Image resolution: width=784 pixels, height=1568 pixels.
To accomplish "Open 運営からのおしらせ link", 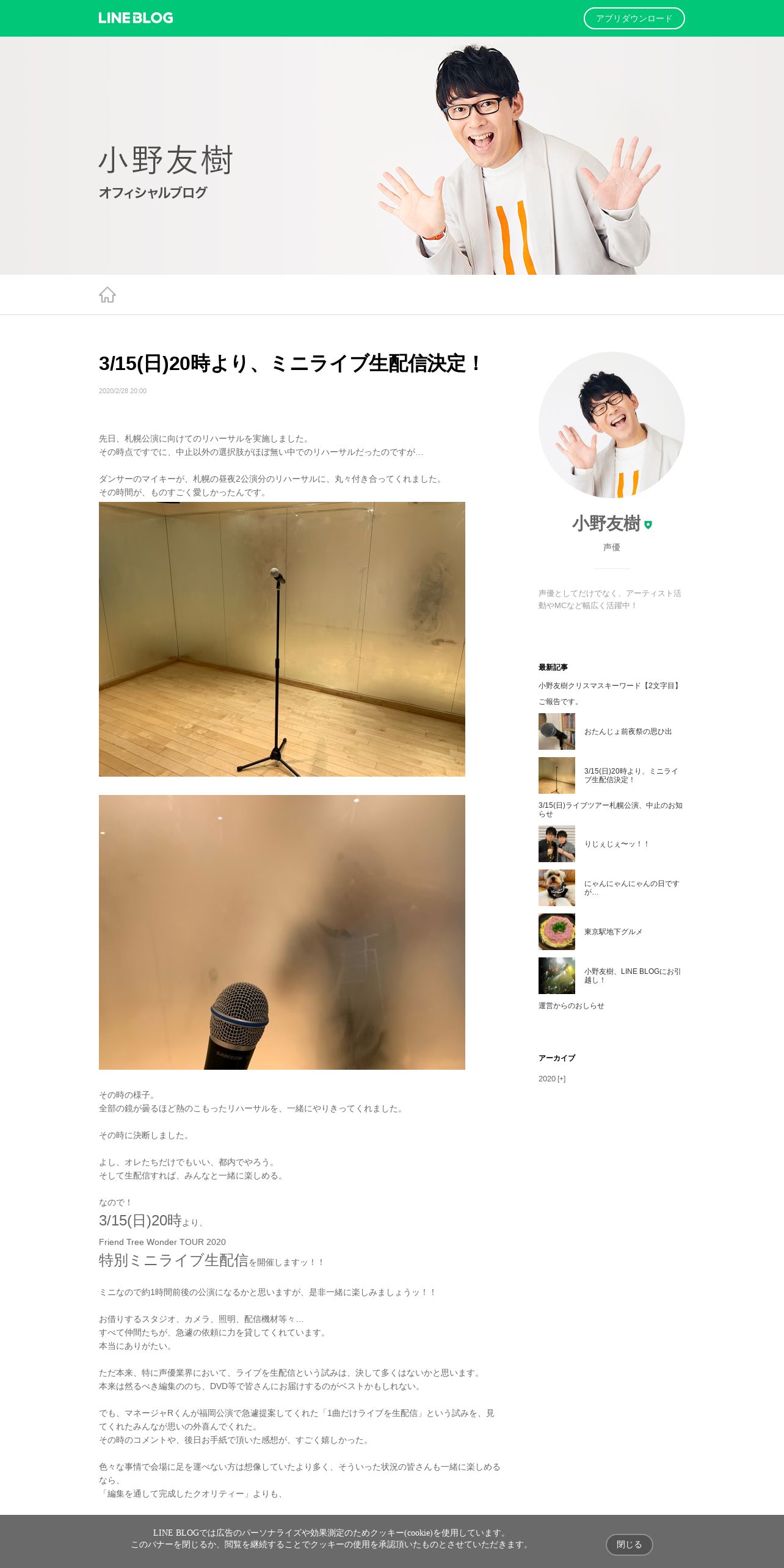I will coord(571,1006).
